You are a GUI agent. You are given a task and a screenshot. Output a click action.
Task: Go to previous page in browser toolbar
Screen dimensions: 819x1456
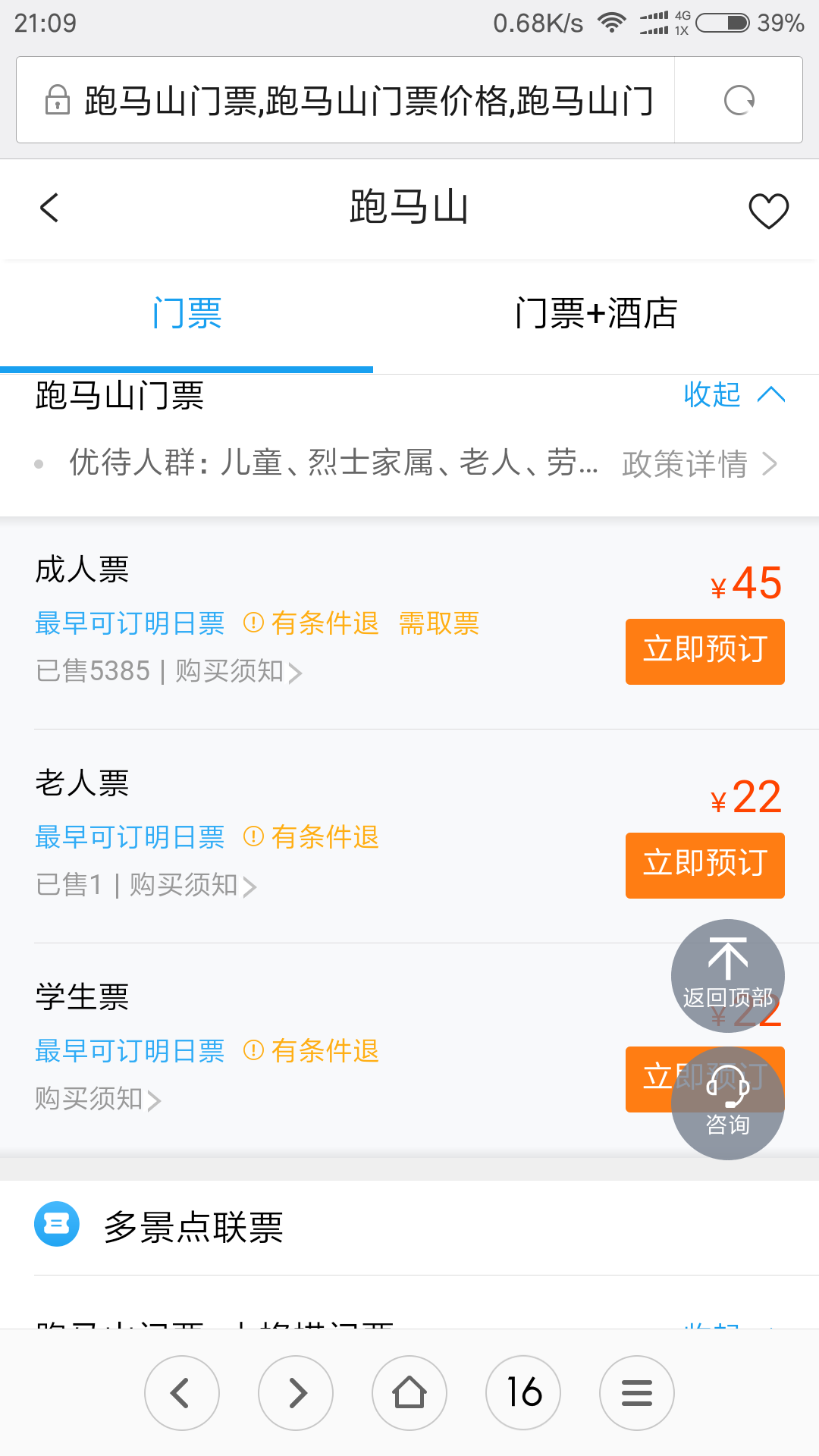[182, 1393]
